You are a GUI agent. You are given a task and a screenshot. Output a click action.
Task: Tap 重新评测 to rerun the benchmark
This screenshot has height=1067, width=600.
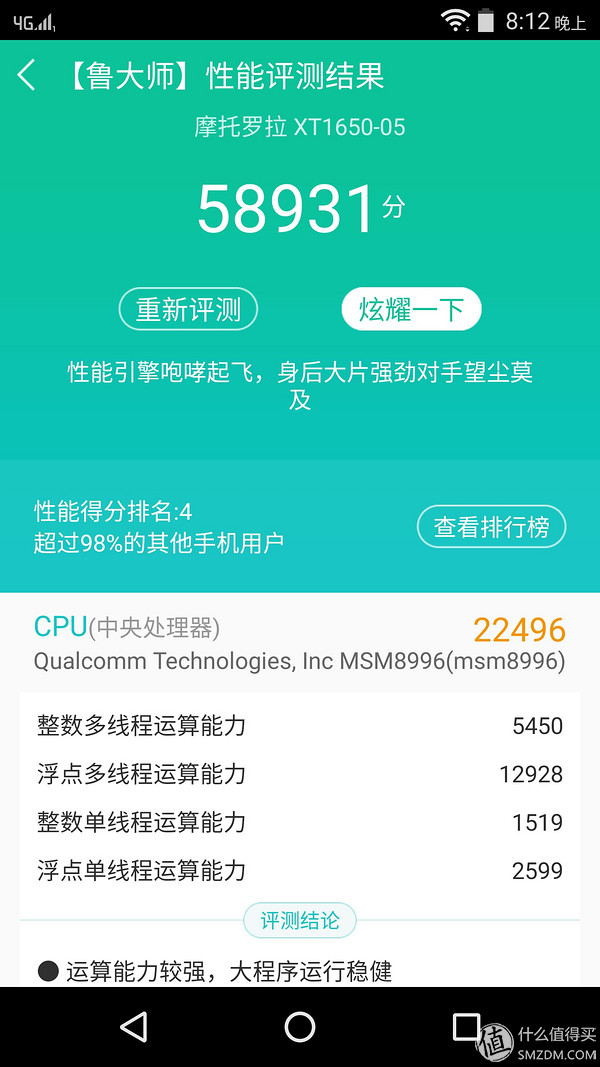pos(188,310)
